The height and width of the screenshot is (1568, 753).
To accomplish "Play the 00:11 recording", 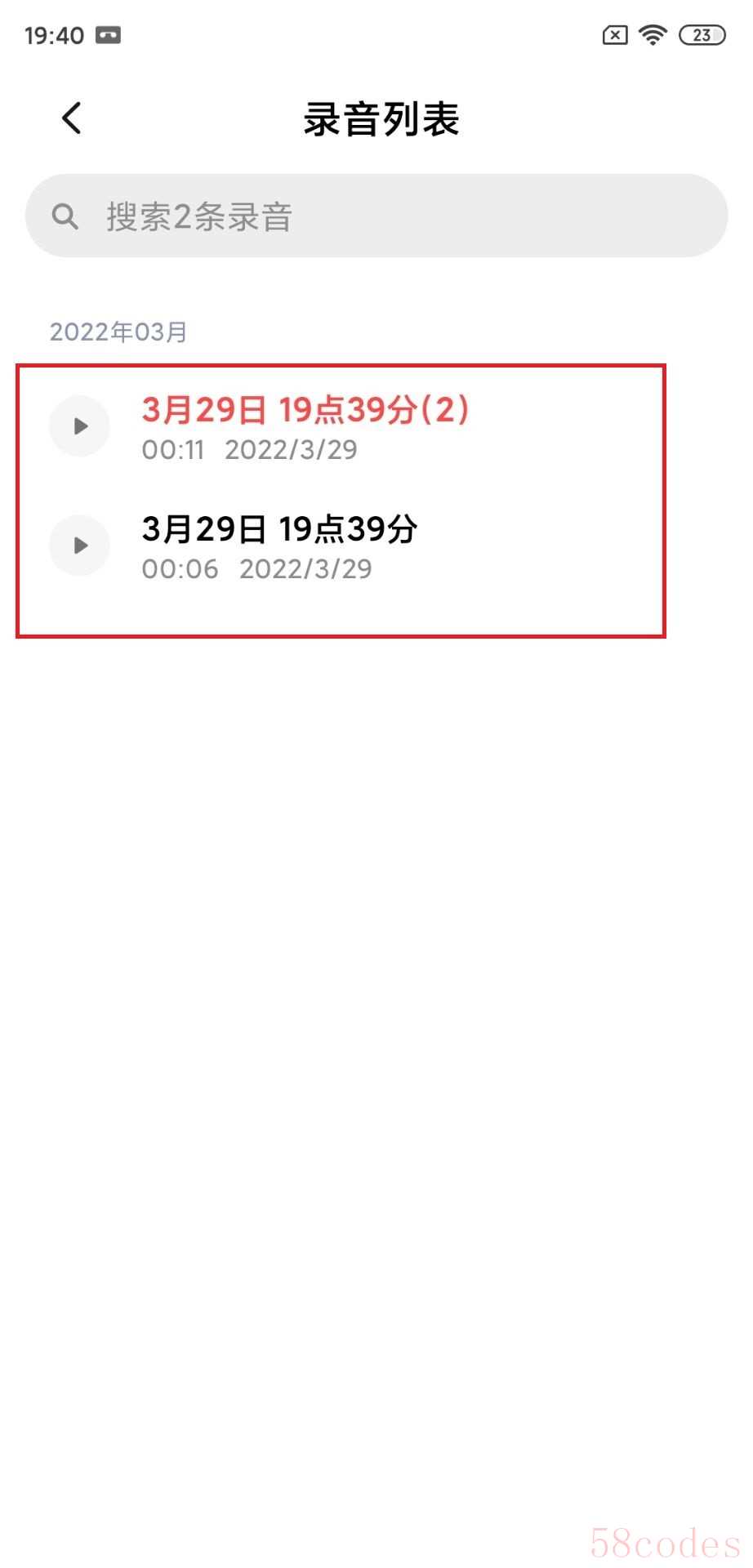I will [79, 425].
